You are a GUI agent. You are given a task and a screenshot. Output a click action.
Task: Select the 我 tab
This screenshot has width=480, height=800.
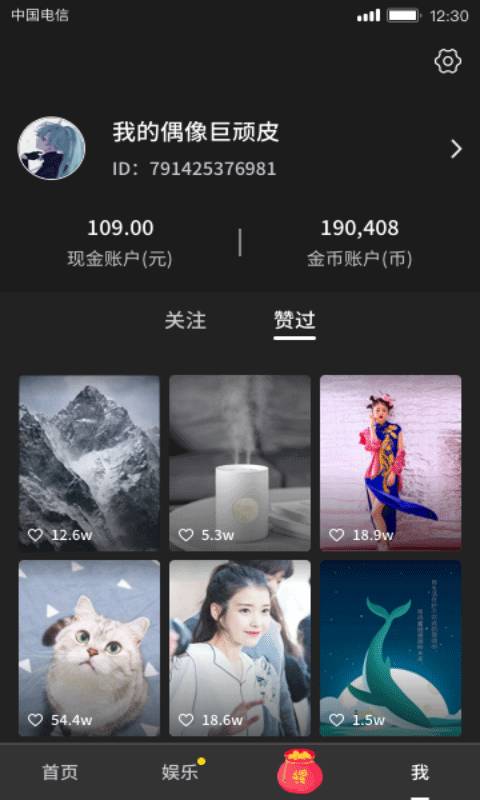420,772
